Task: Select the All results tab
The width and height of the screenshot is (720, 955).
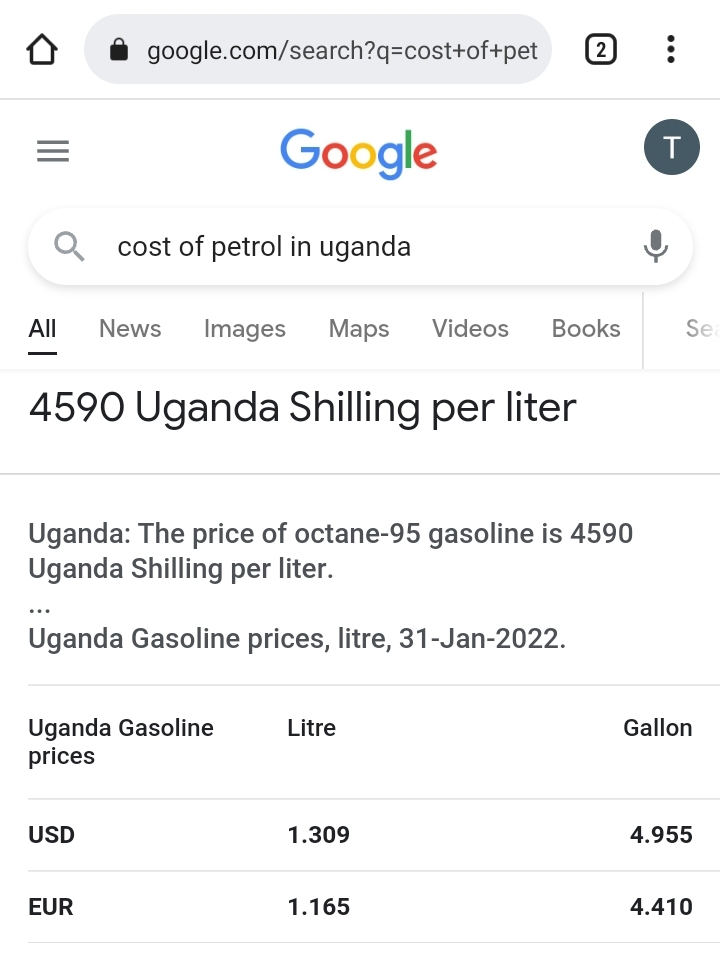Action: (x=42, y=328)
